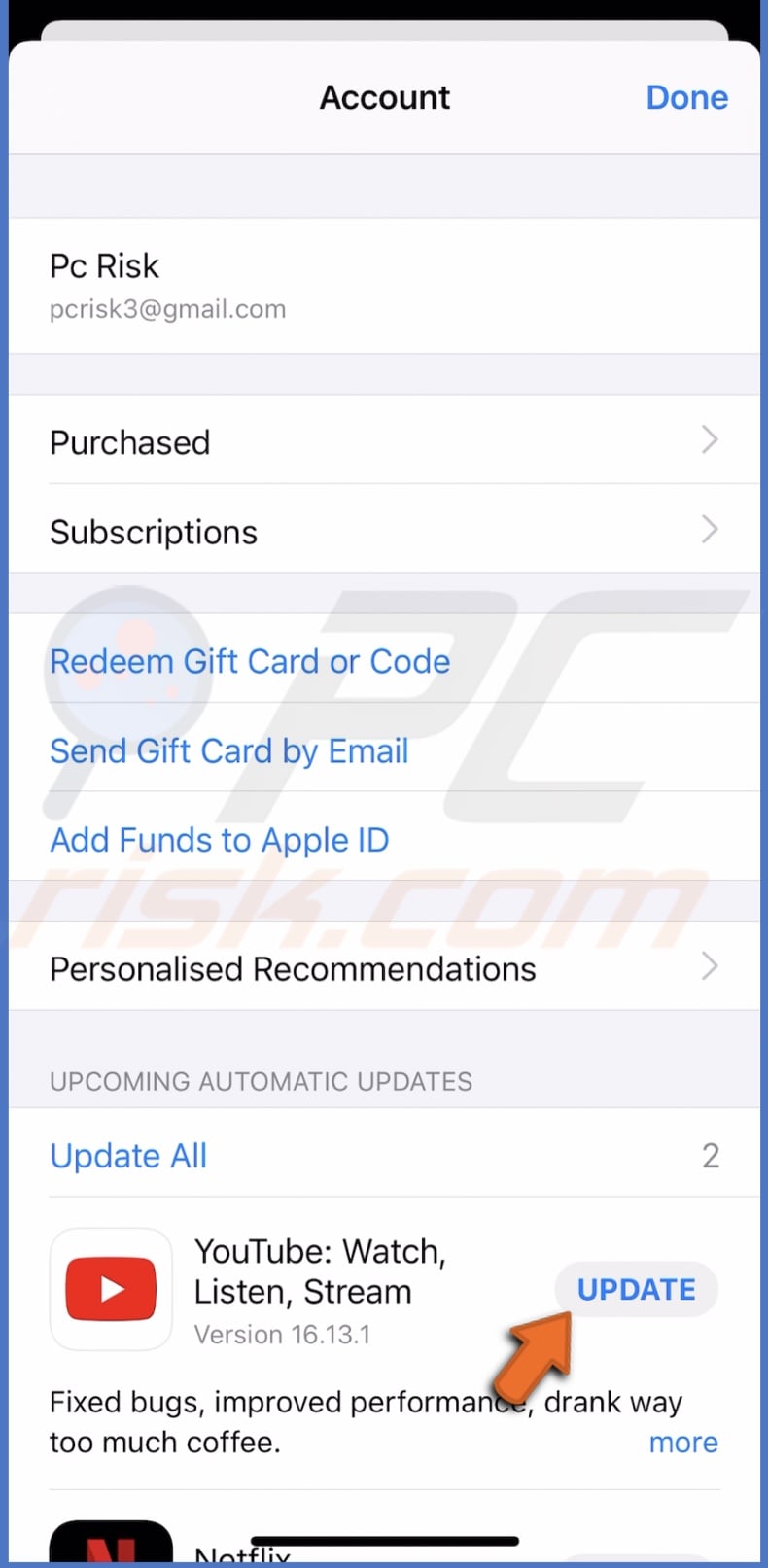Tap Update All
The height and width of the screenshot is (1568, 768).
coord(128,1156)
